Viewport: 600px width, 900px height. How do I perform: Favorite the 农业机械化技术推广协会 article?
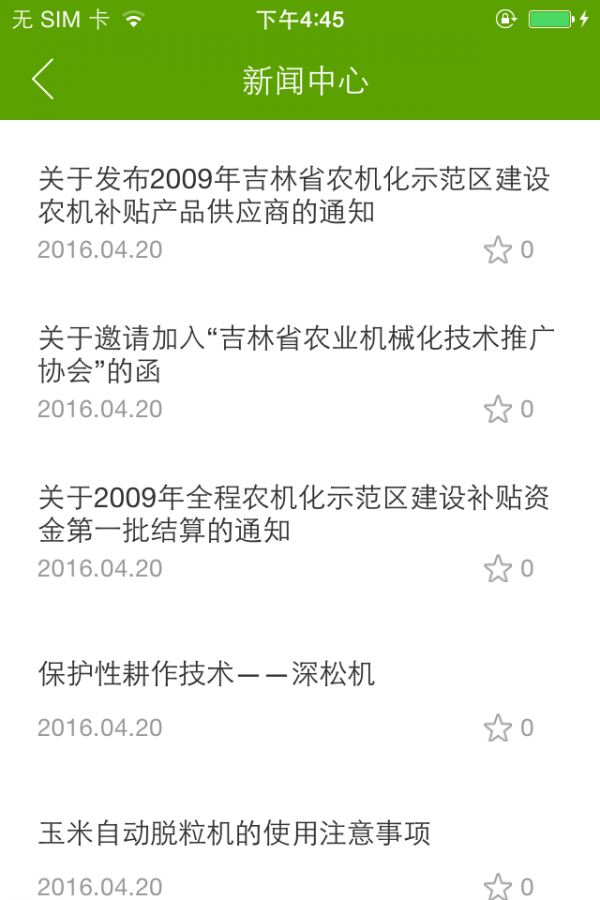point(498,409)
